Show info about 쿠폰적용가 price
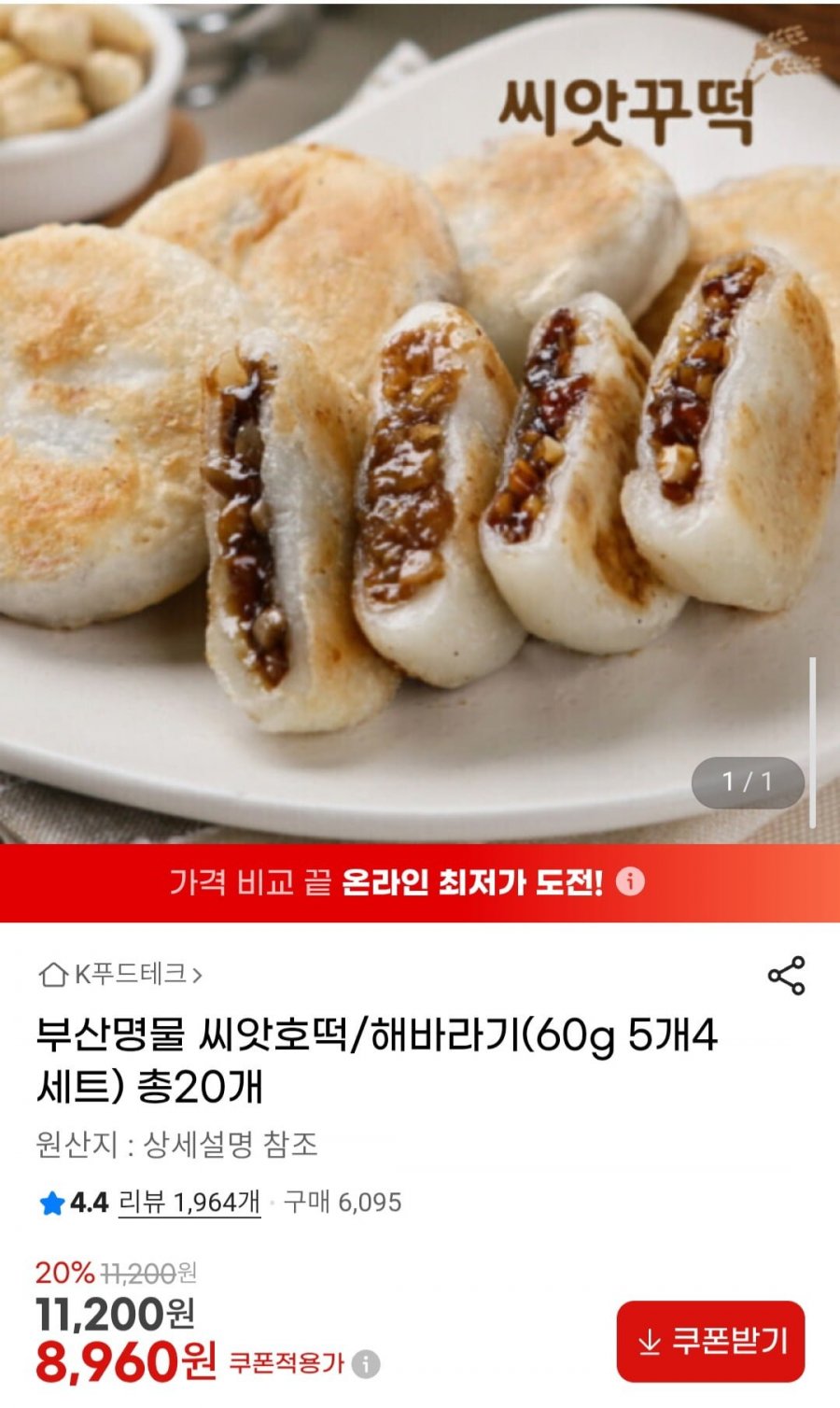Screen dimensions: 840x1408 (367, 1364)
